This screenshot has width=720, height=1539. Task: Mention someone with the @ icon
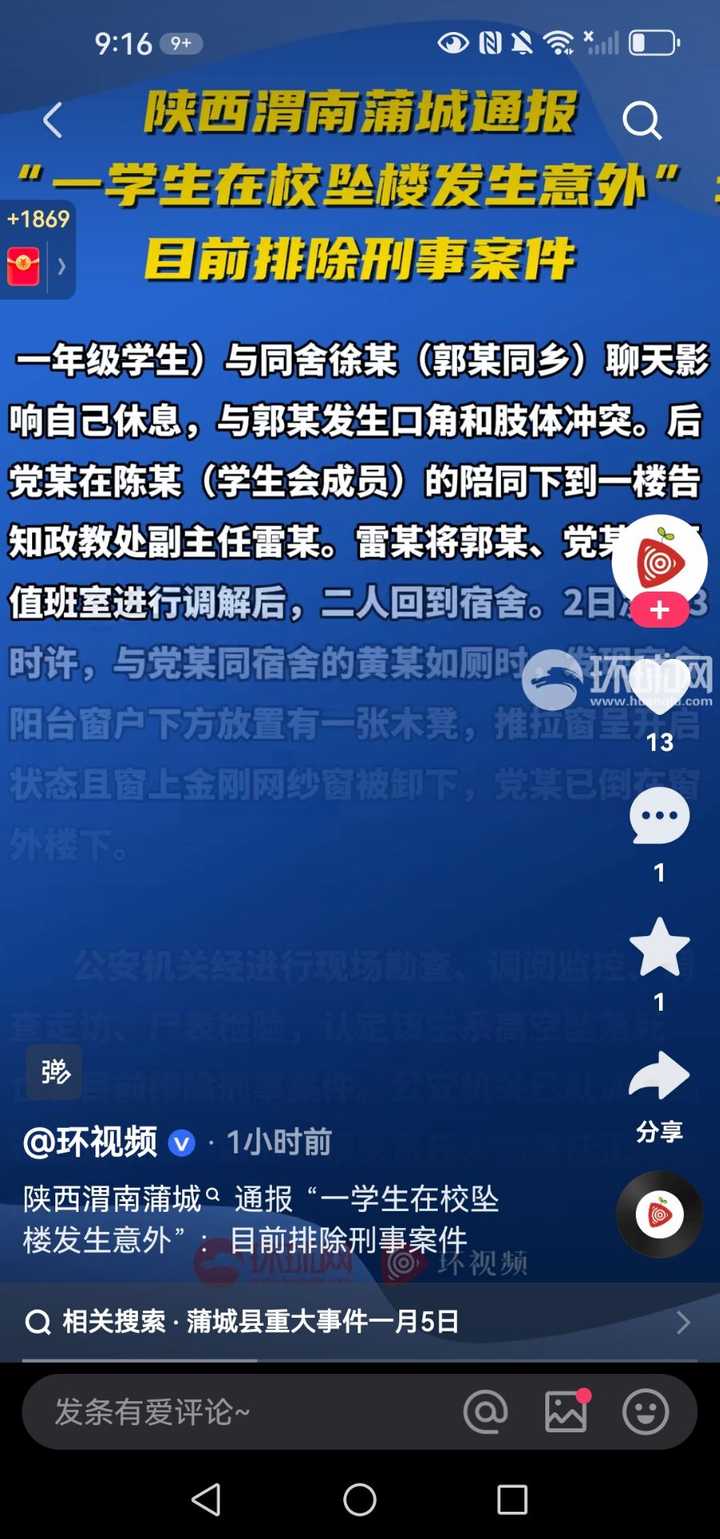tap(486, 1411)
